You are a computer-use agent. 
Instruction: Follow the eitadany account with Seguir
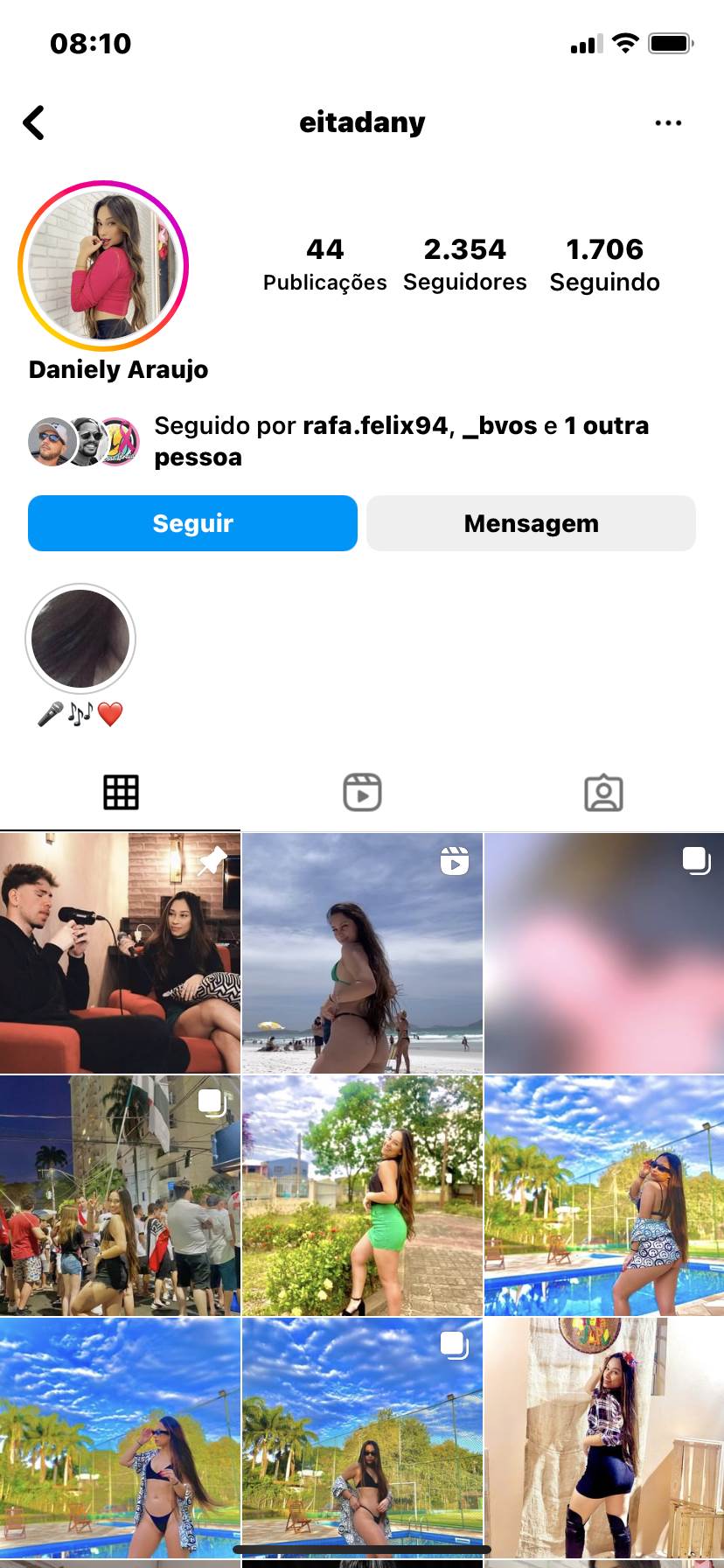(x=192, y=523)
